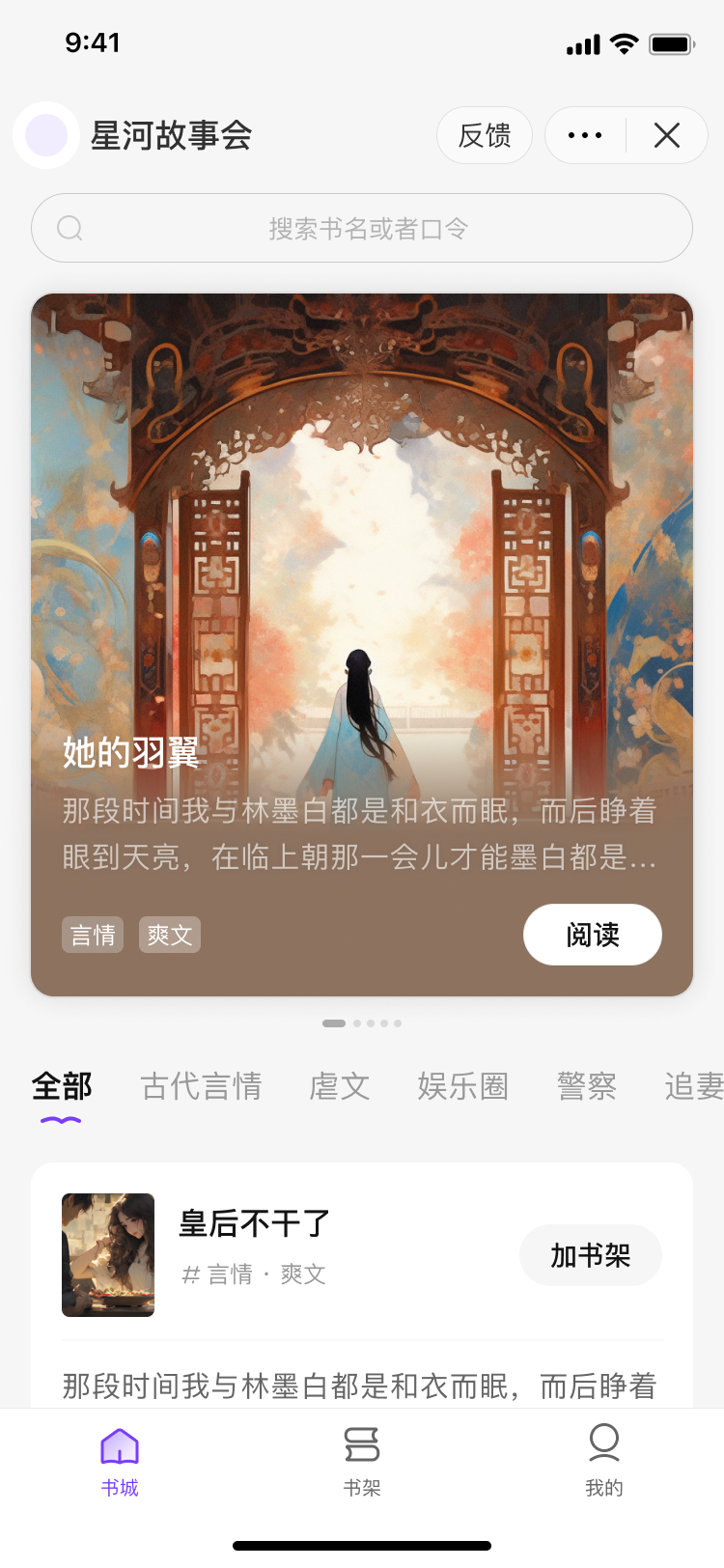
Task: Tap the search box for 书名或者口令
Action: pos(362,229)
